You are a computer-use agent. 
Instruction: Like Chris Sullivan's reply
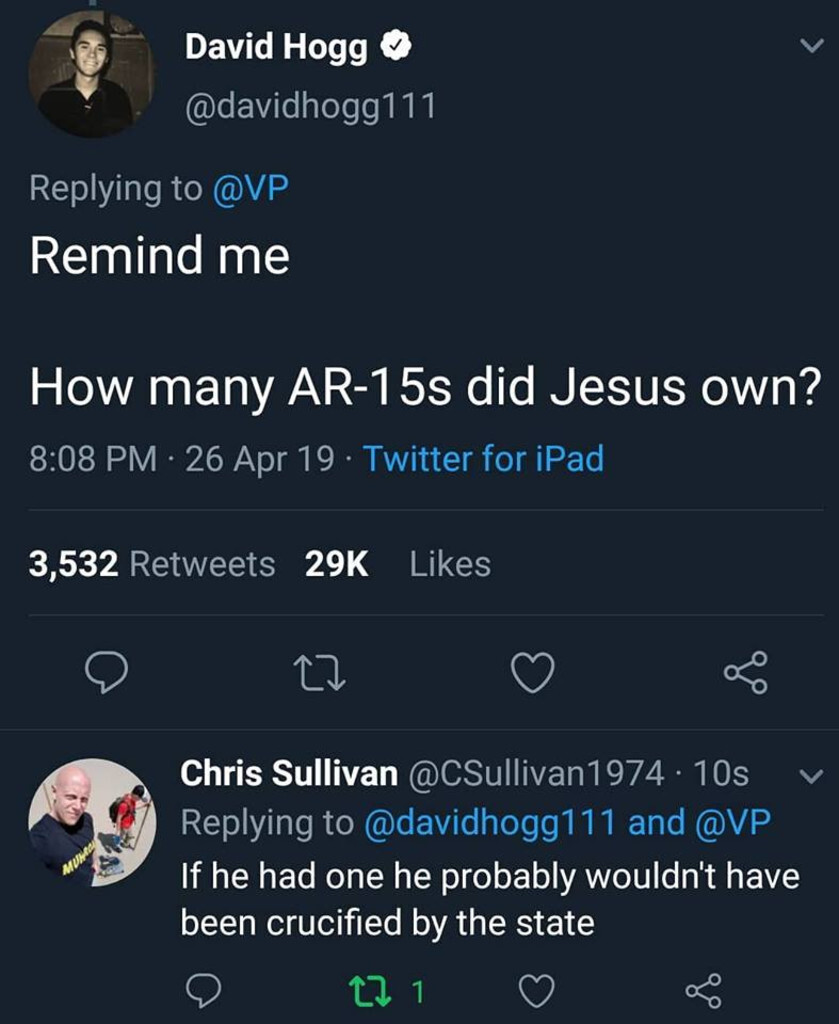tap(537, 991)
